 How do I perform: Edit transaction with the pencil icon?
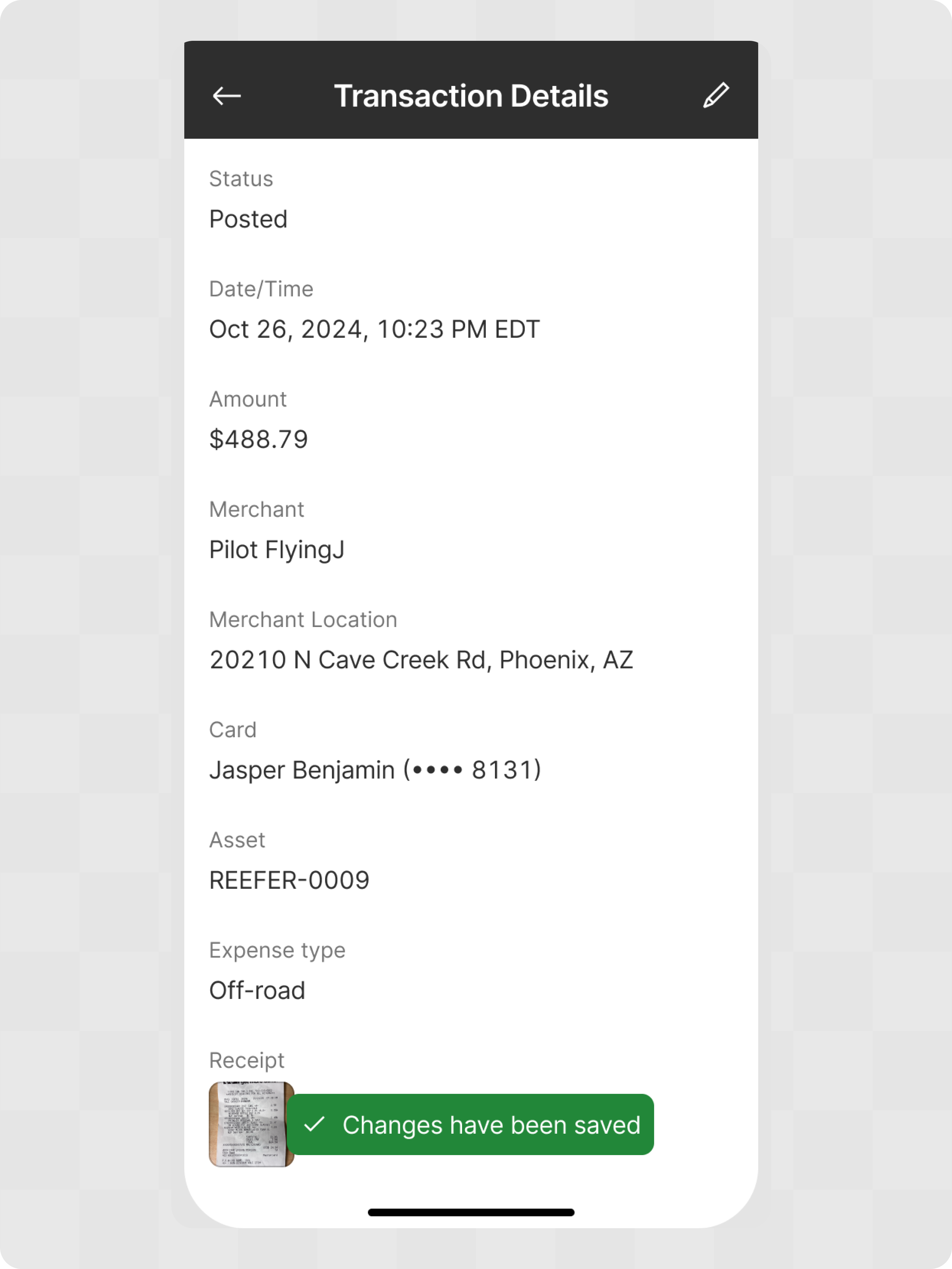[x=716, y=95]
